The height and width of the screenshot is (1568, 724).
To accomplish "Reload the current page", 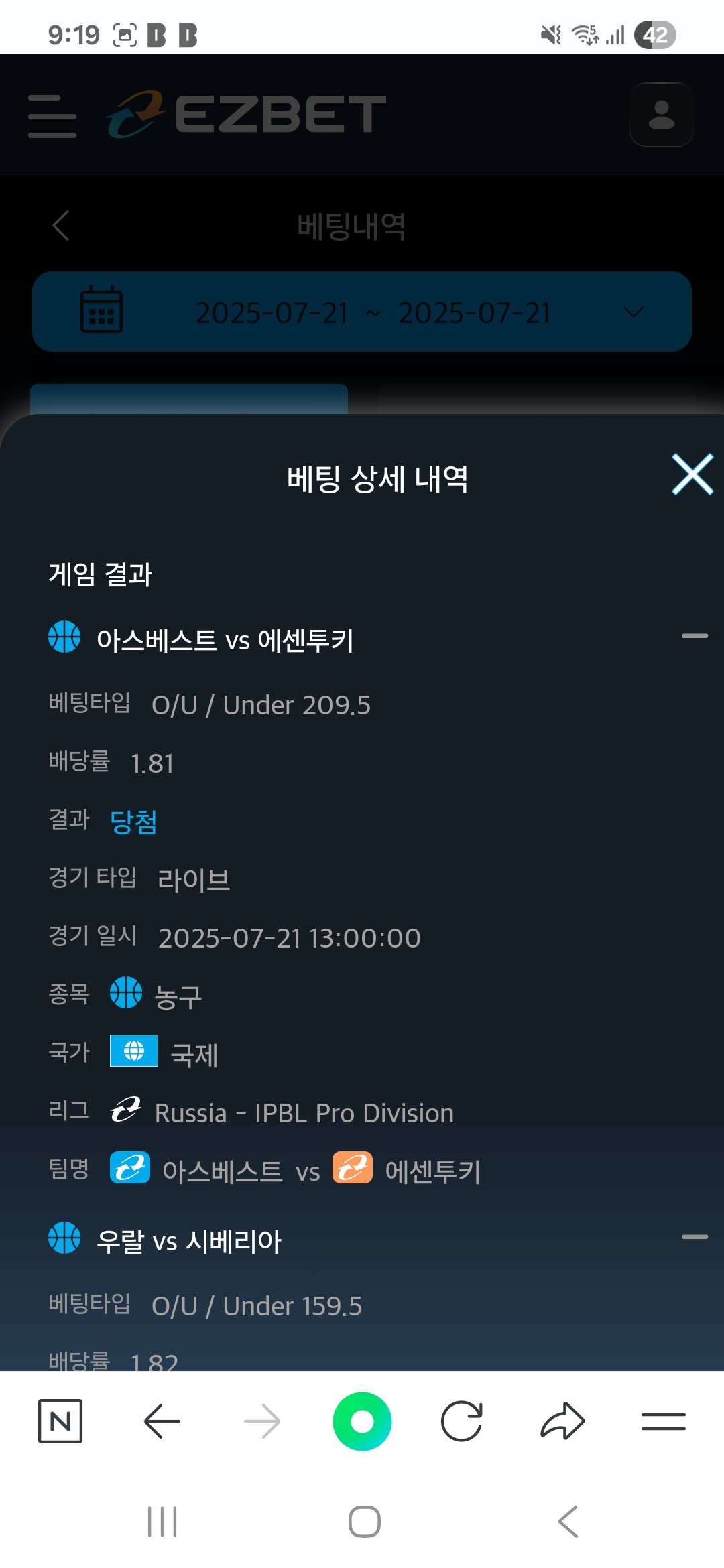I will [x=462, y=1421].
